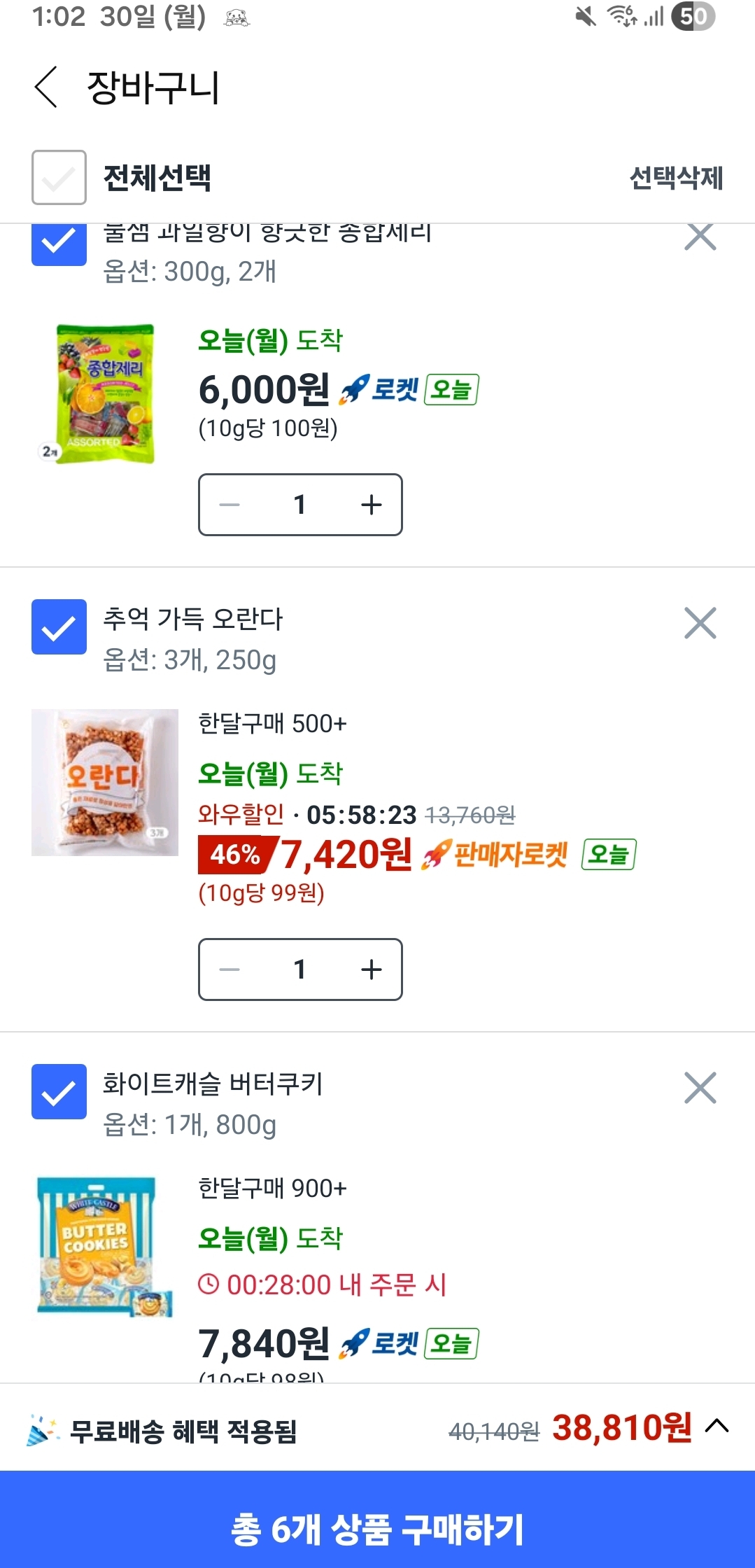Open the 종합제리 product image
This screenshot has height=1568, width=755.
[105, 393]
